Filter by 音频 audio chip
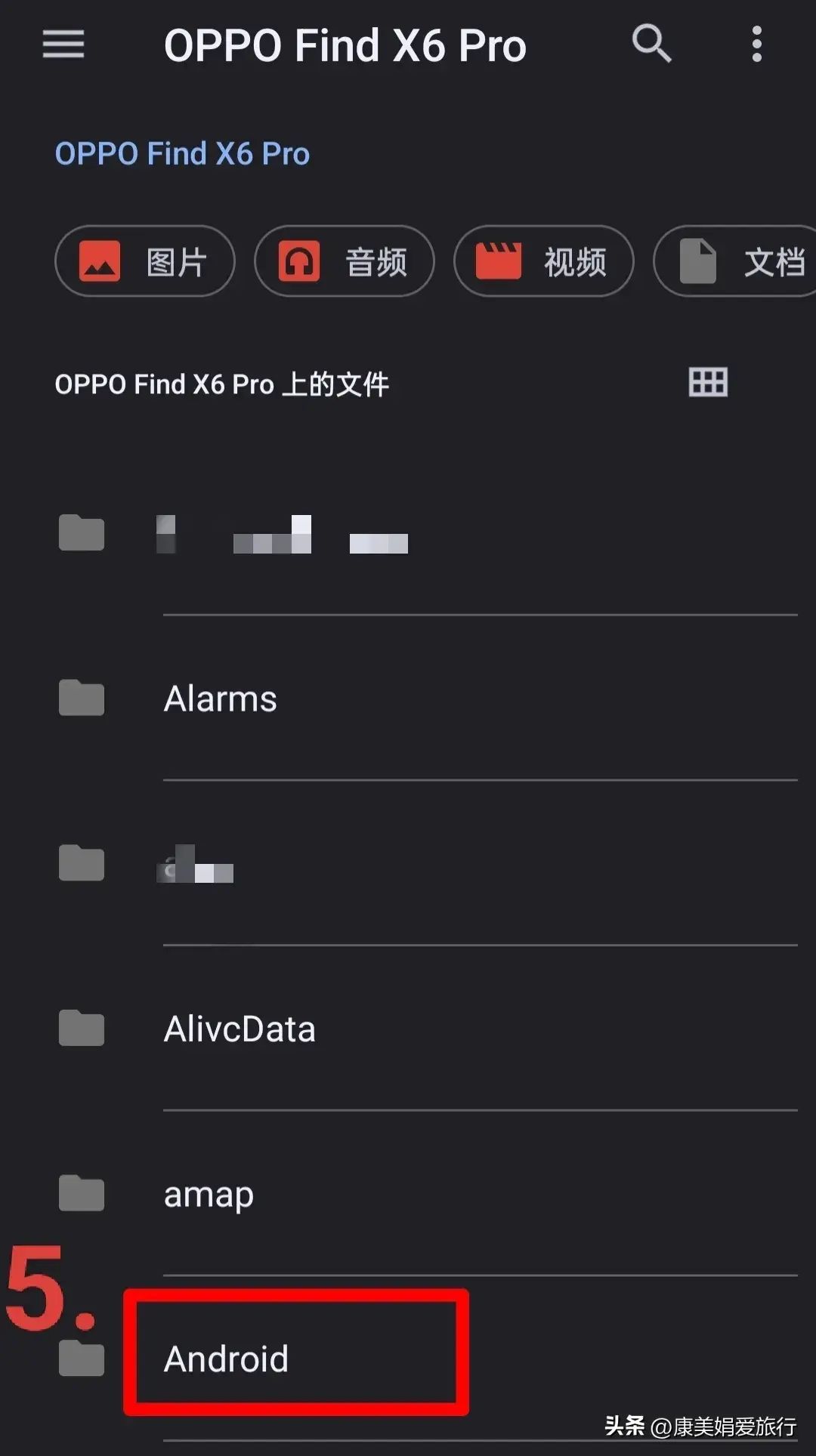816x1456 pixels. 345,261
